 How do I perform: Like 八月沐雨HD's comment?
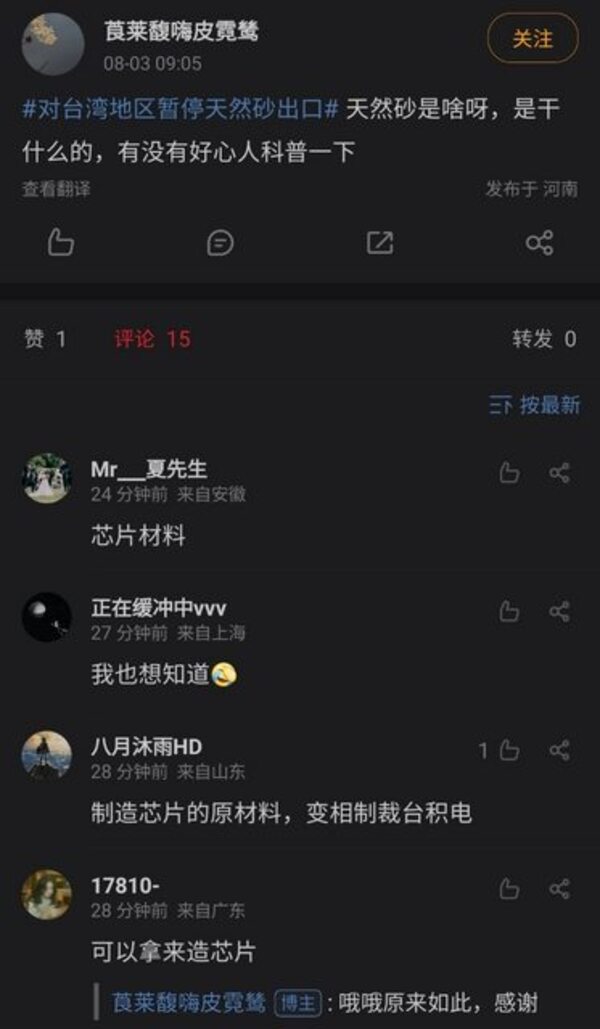508,750
